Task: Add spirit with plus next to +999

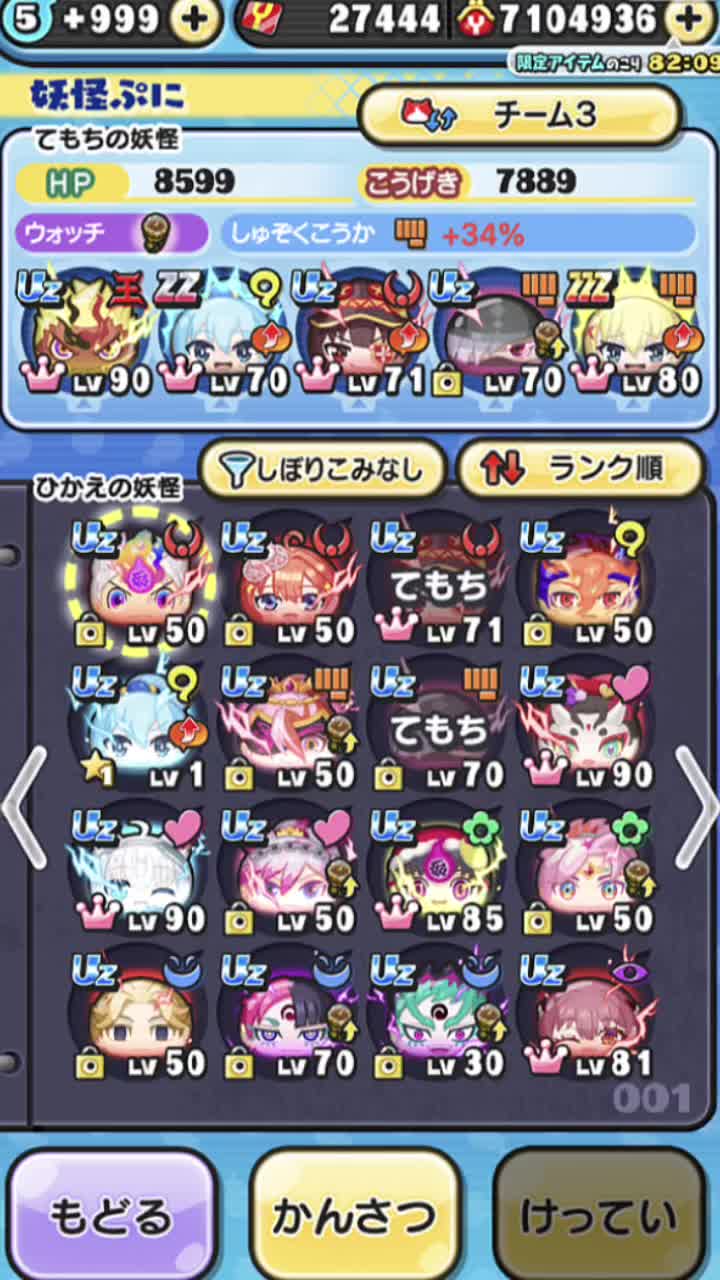Action: tap(196, 19)
